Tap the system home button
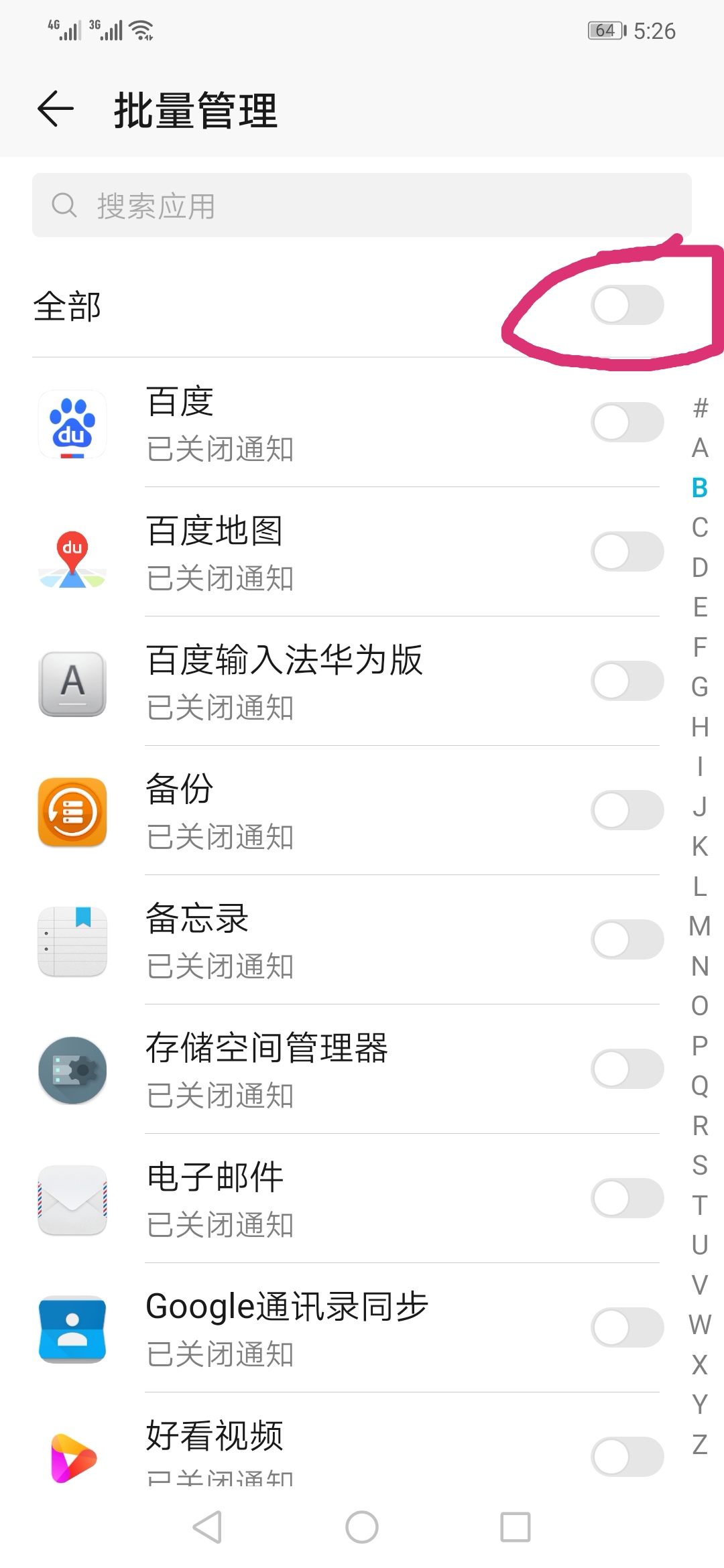Viewport: 724px width, 1568px height. click(362, 1528)
